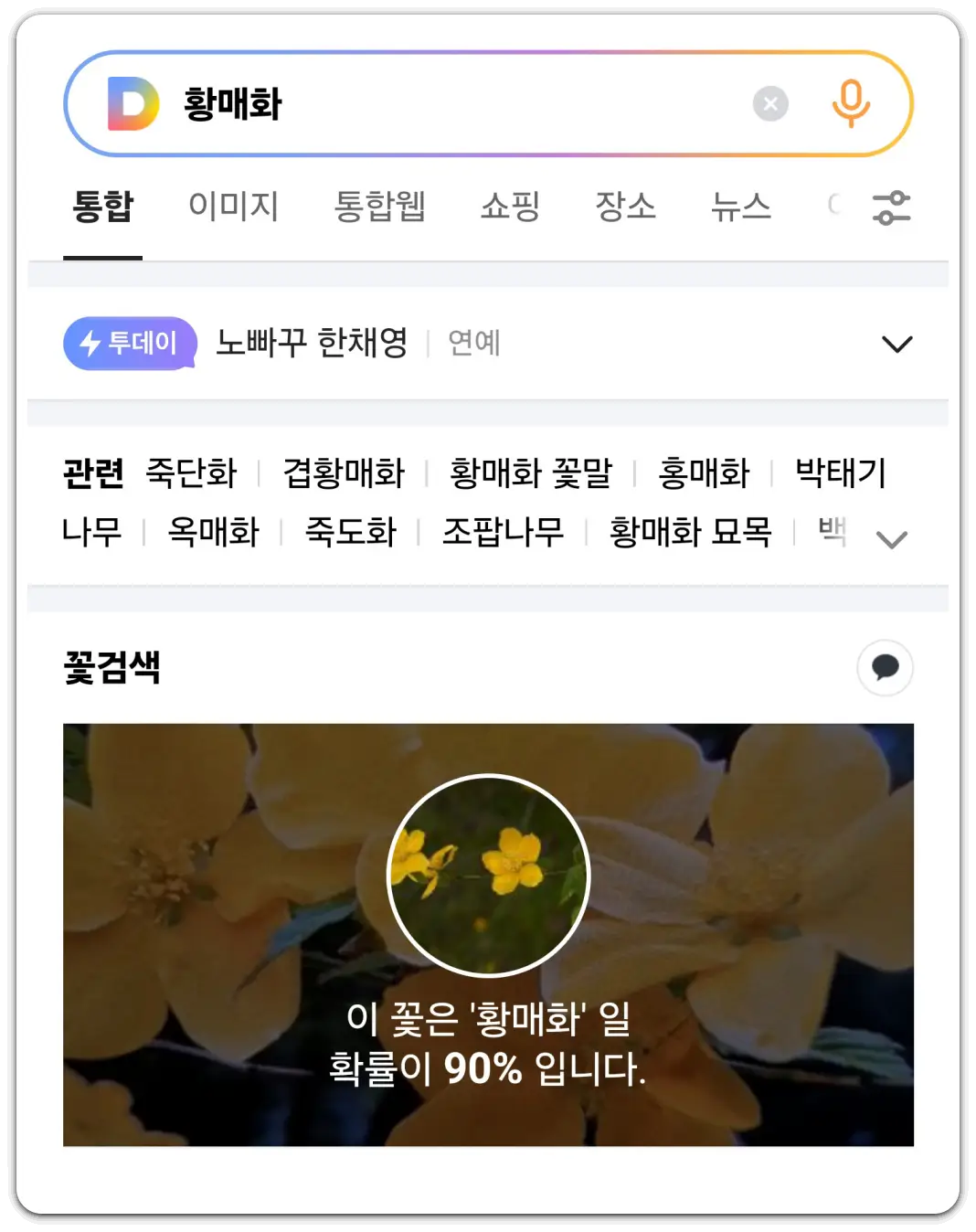976x1232 pixels.
Task: Switch to the 이미지 tab
Action: tap(234, 207)
